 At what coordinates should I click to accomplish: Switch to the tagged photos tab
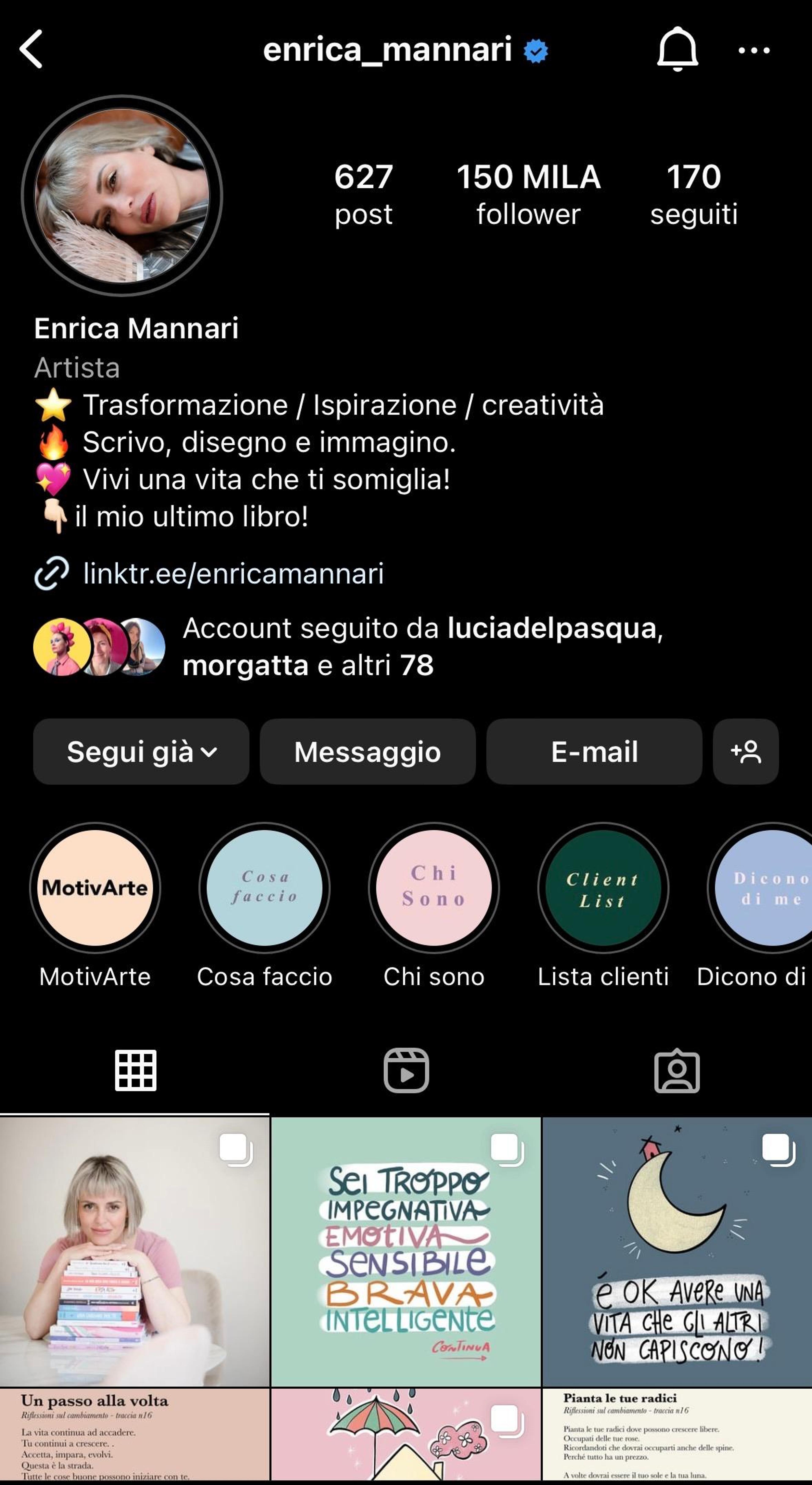[677, 1071]
